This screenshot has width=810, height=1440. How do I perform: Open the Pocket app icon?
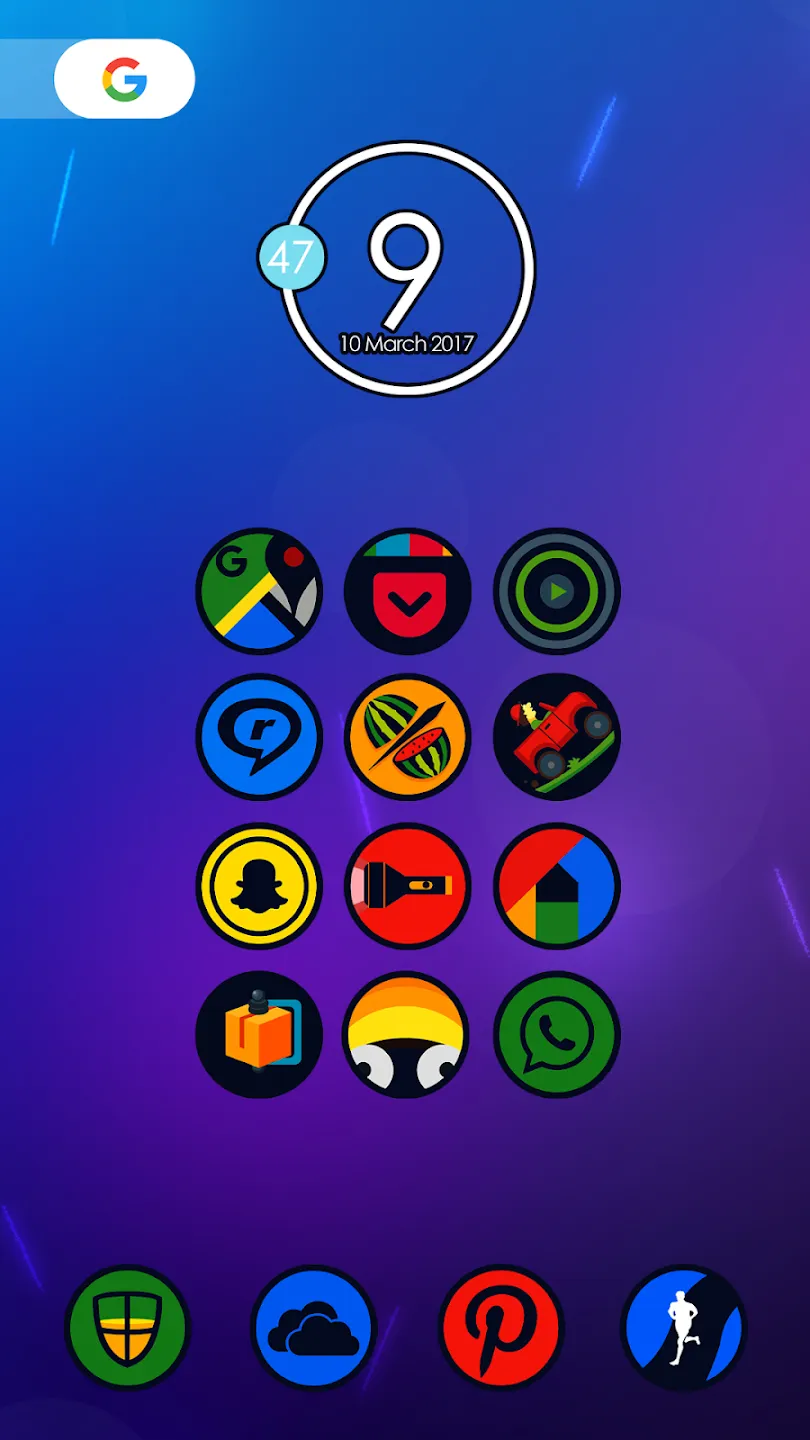coord(407,591)
